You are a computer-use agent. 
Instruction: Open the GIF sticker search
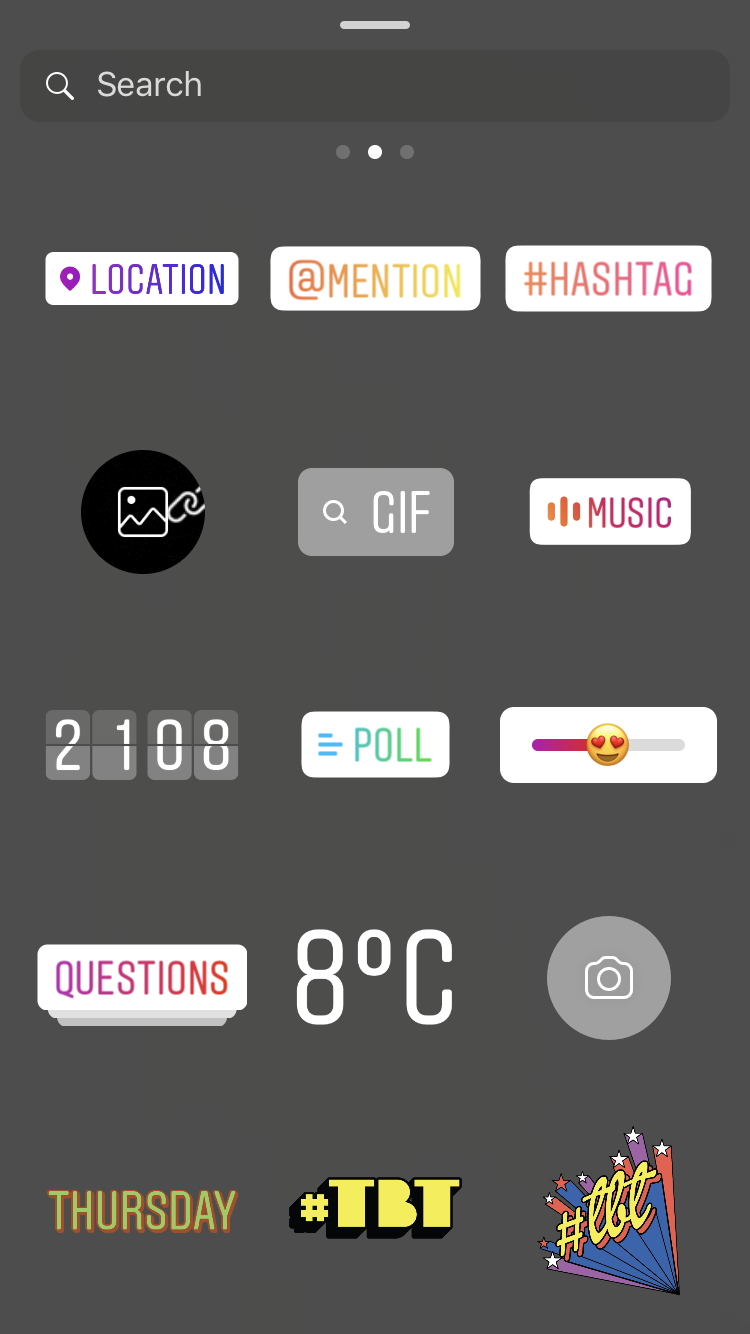click(x=375, y=511)
